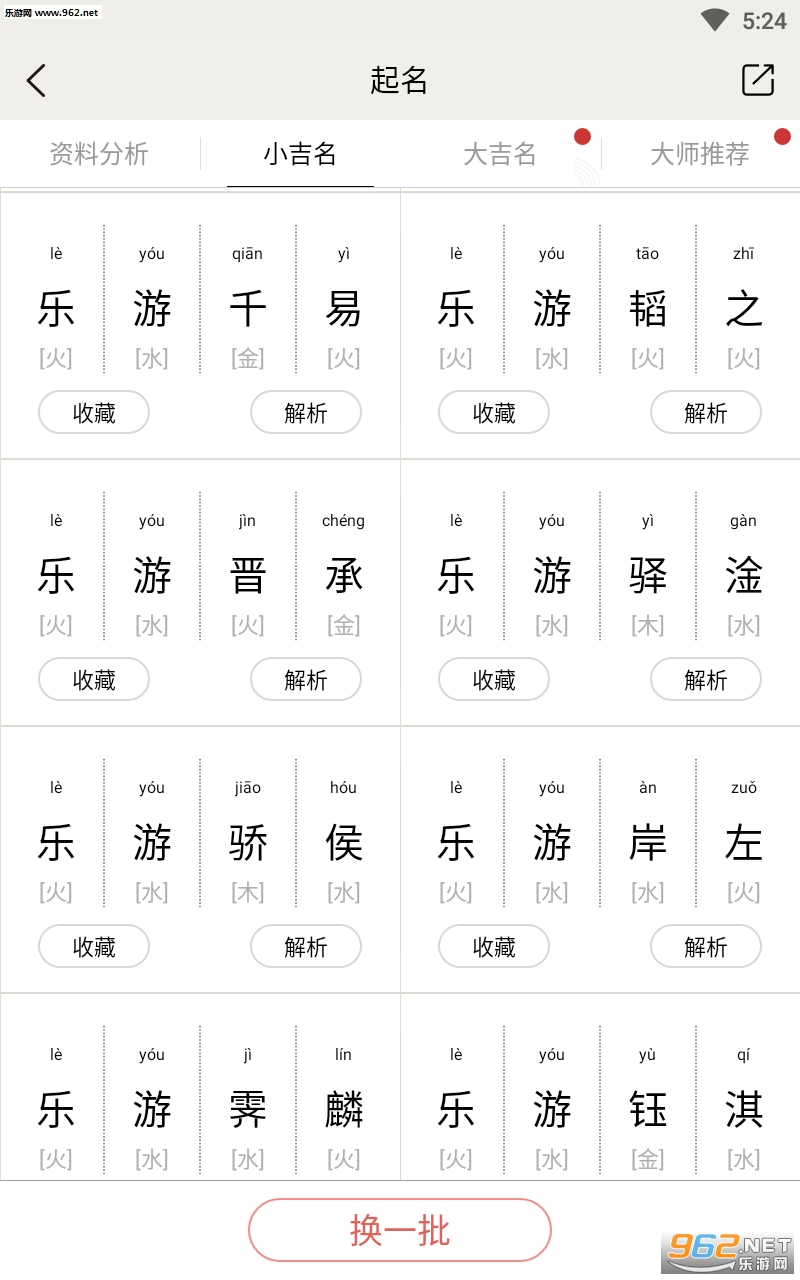
Task: Tap 收藏 for the name 乐游岸左
Action: click(x=494, y=946)
